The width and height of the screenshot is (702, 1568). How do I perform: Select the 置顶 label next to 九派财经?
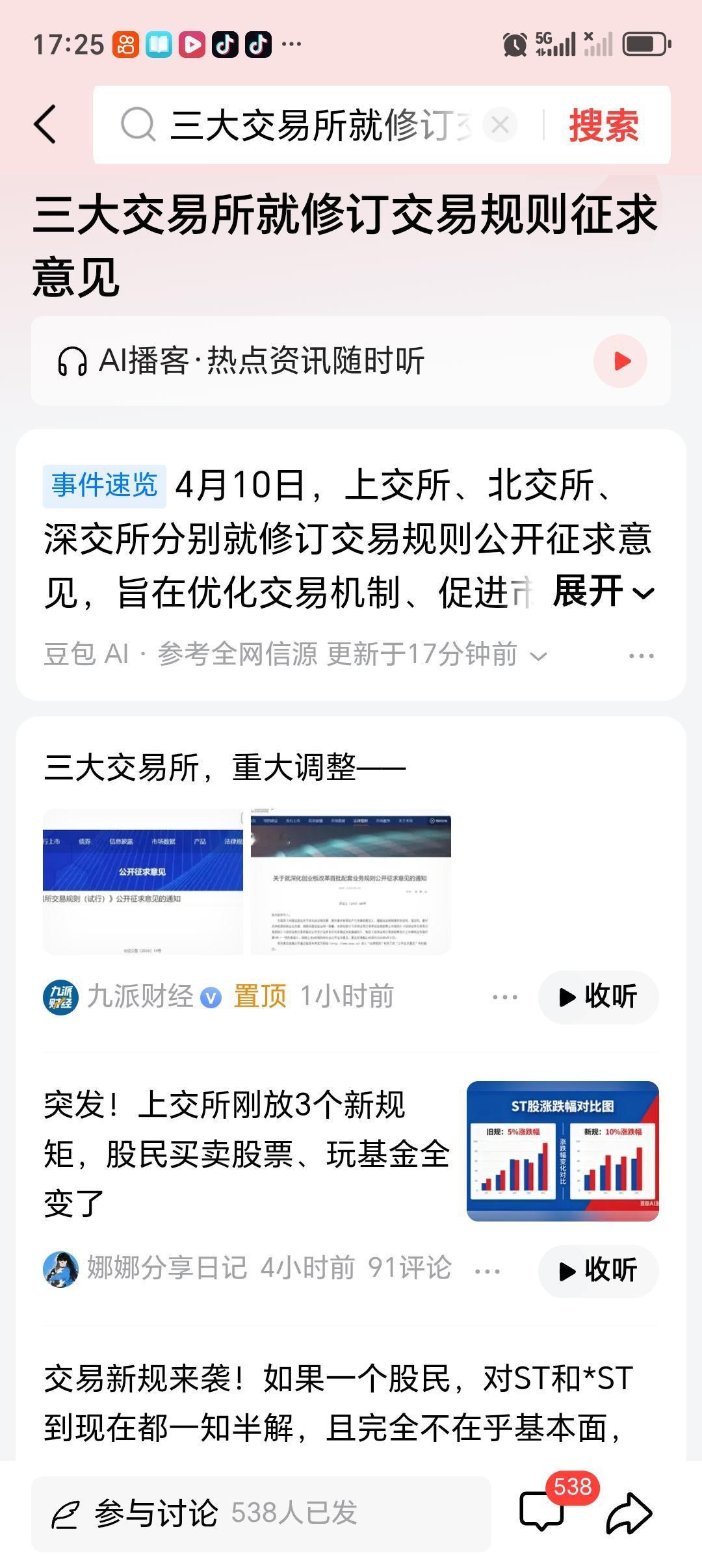pos(259,996)
